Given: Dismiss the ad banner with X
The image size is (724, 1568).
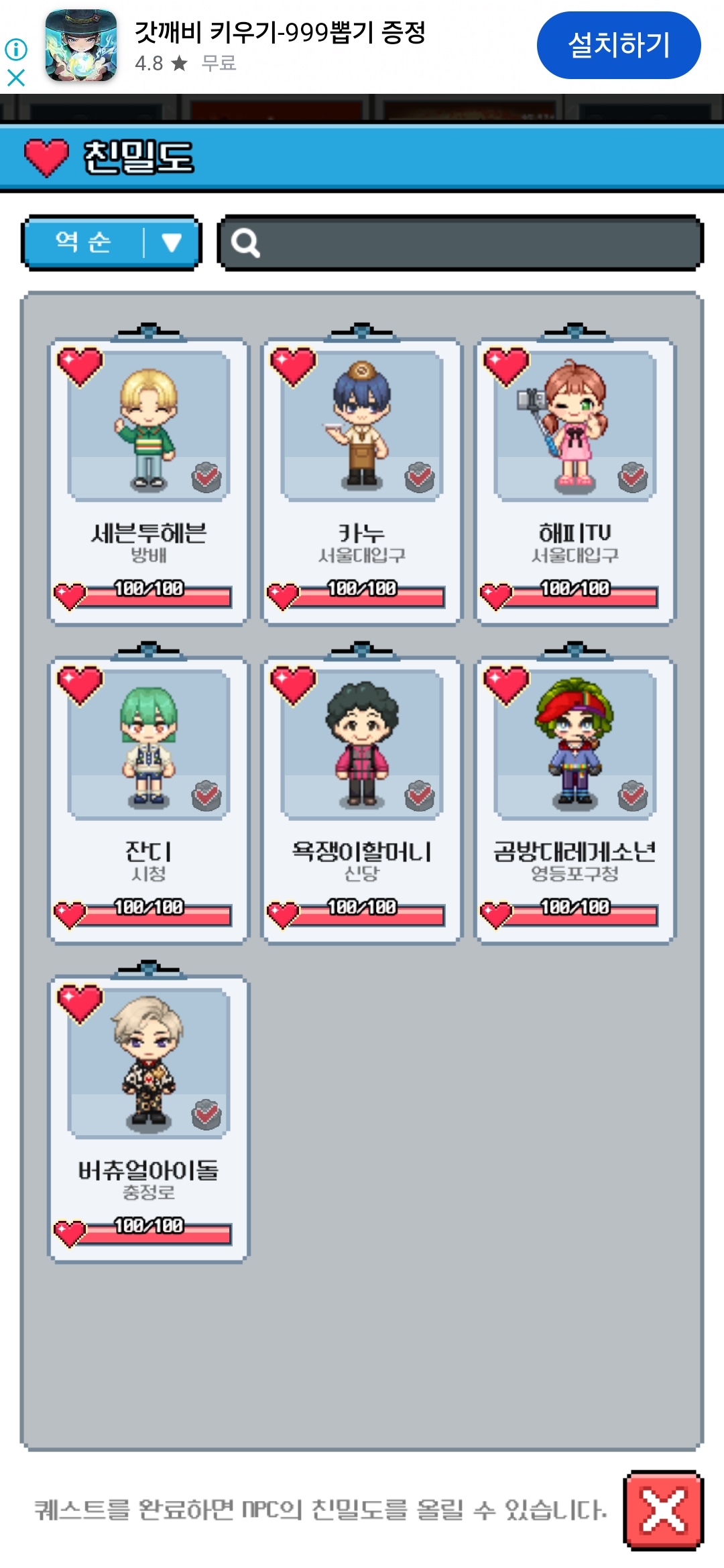Looking at the screenshot, I should coord(16,78).
